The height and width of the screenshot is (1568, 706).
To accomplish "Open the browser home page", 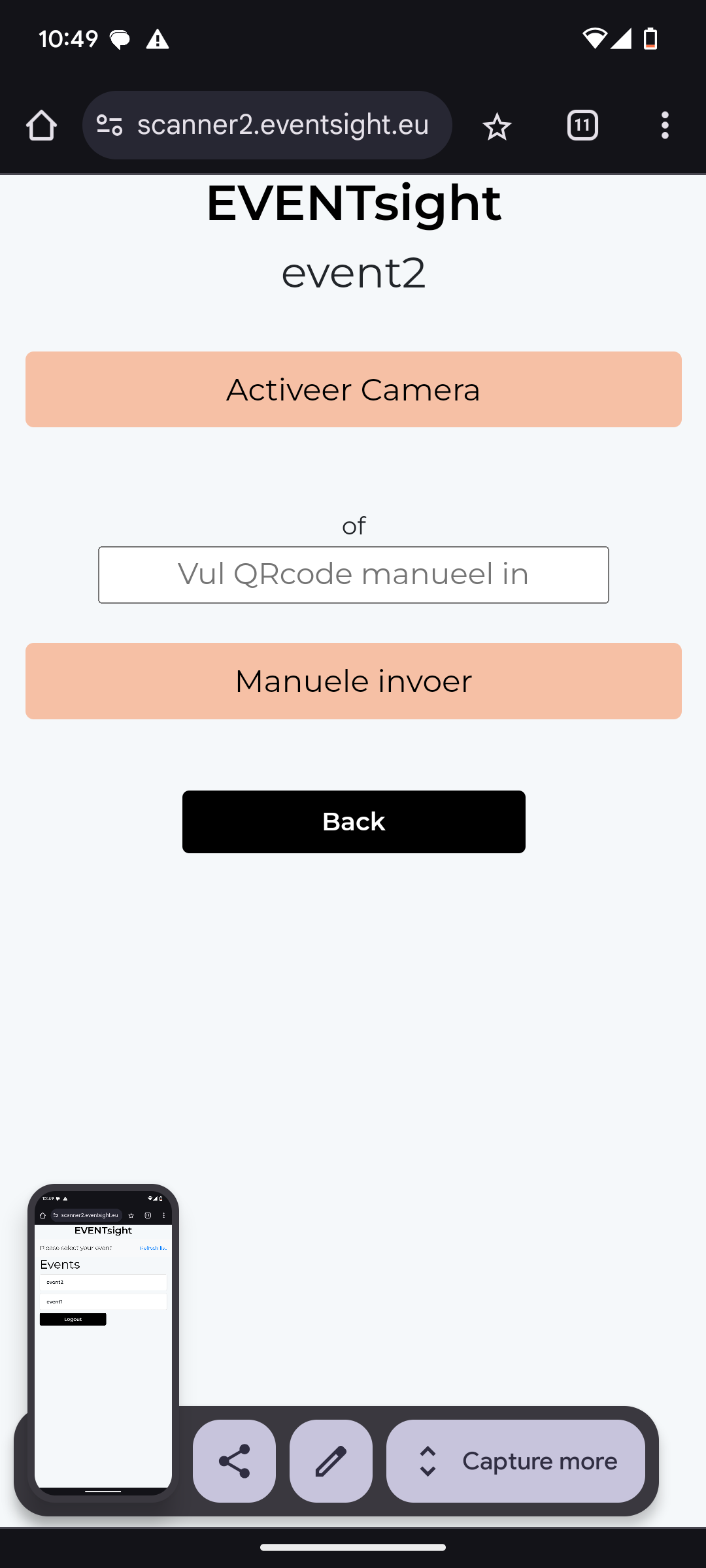I will coord(42,125).
